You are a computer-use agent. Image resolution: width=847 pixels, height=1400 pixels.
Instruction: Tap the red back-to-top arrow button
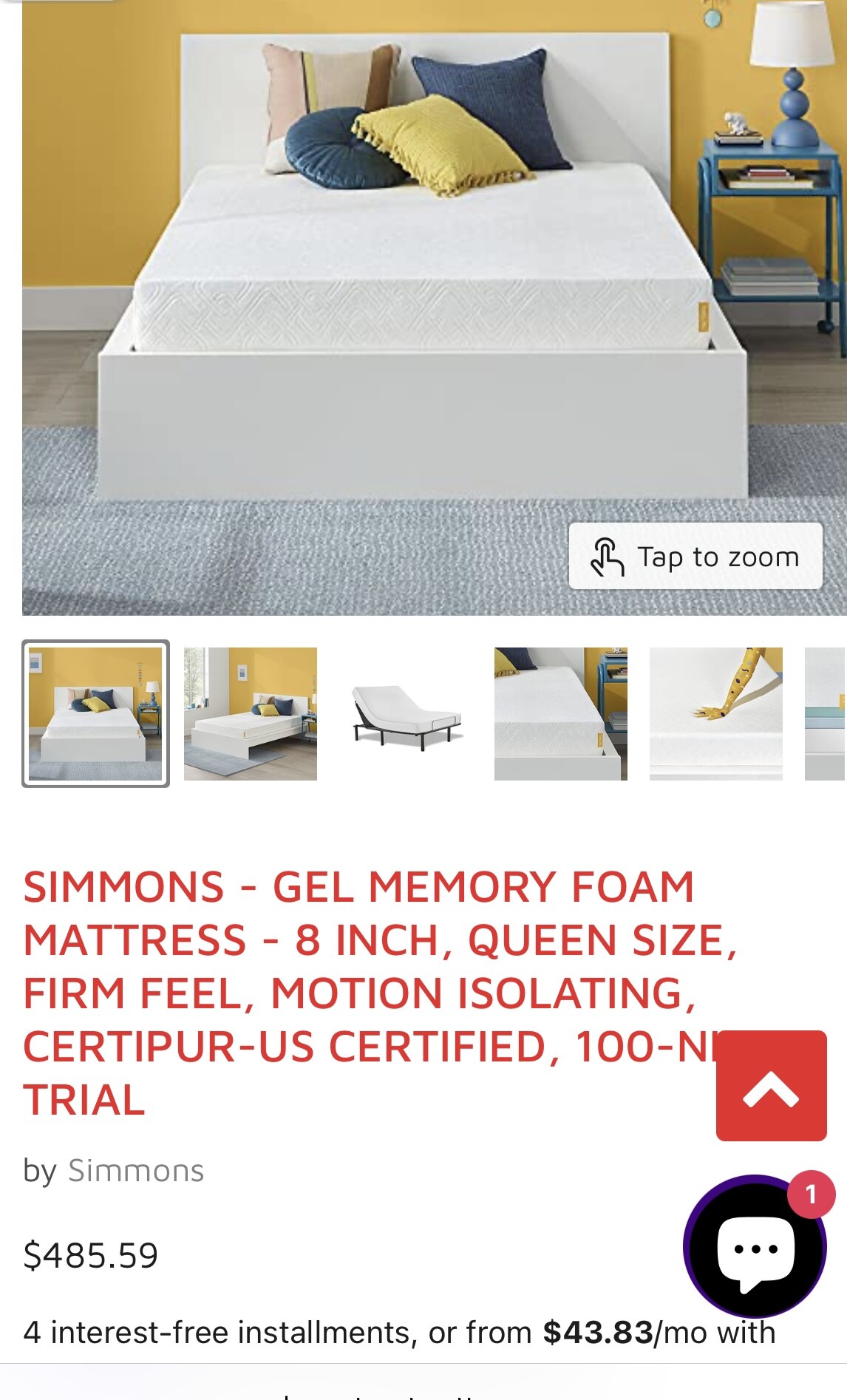pos(771,1085)
